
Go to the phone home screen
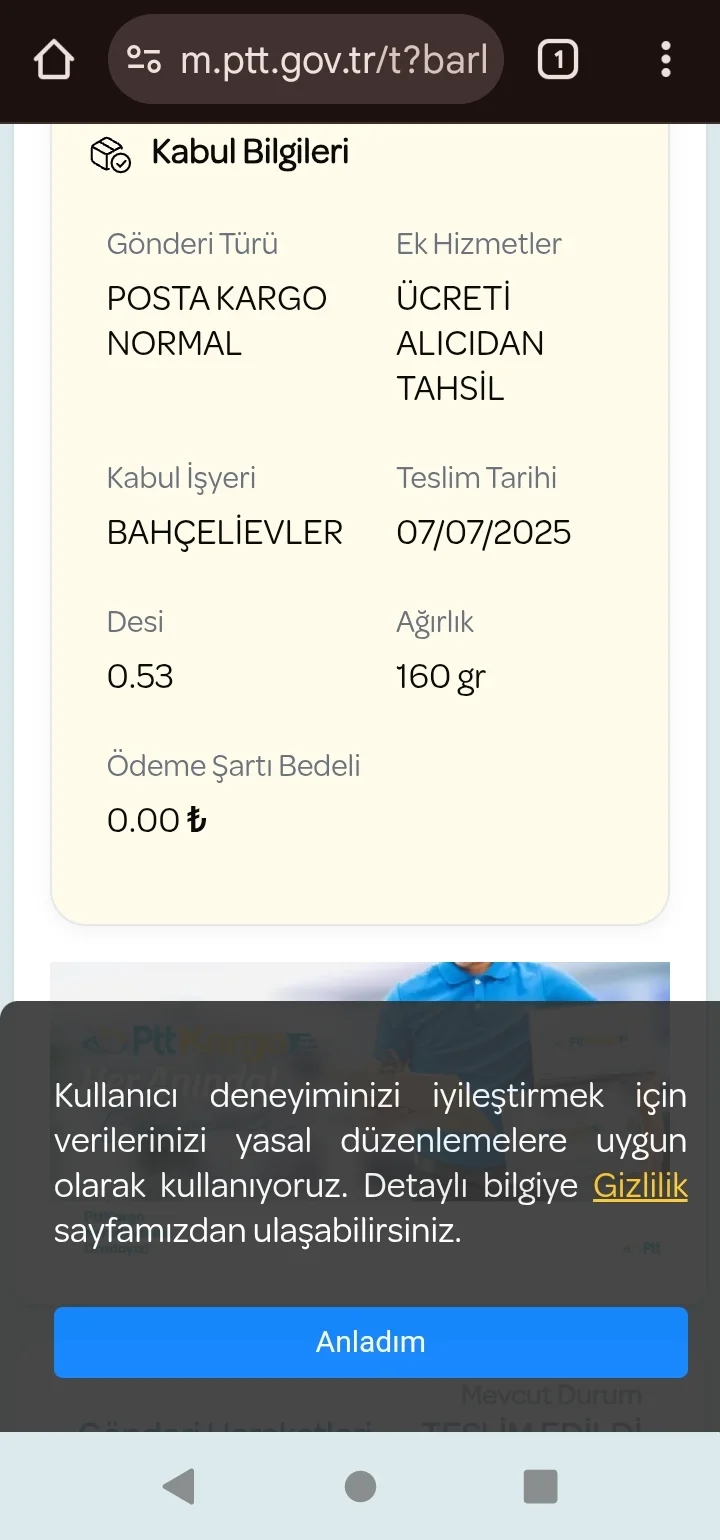(x=360, y=1487)
